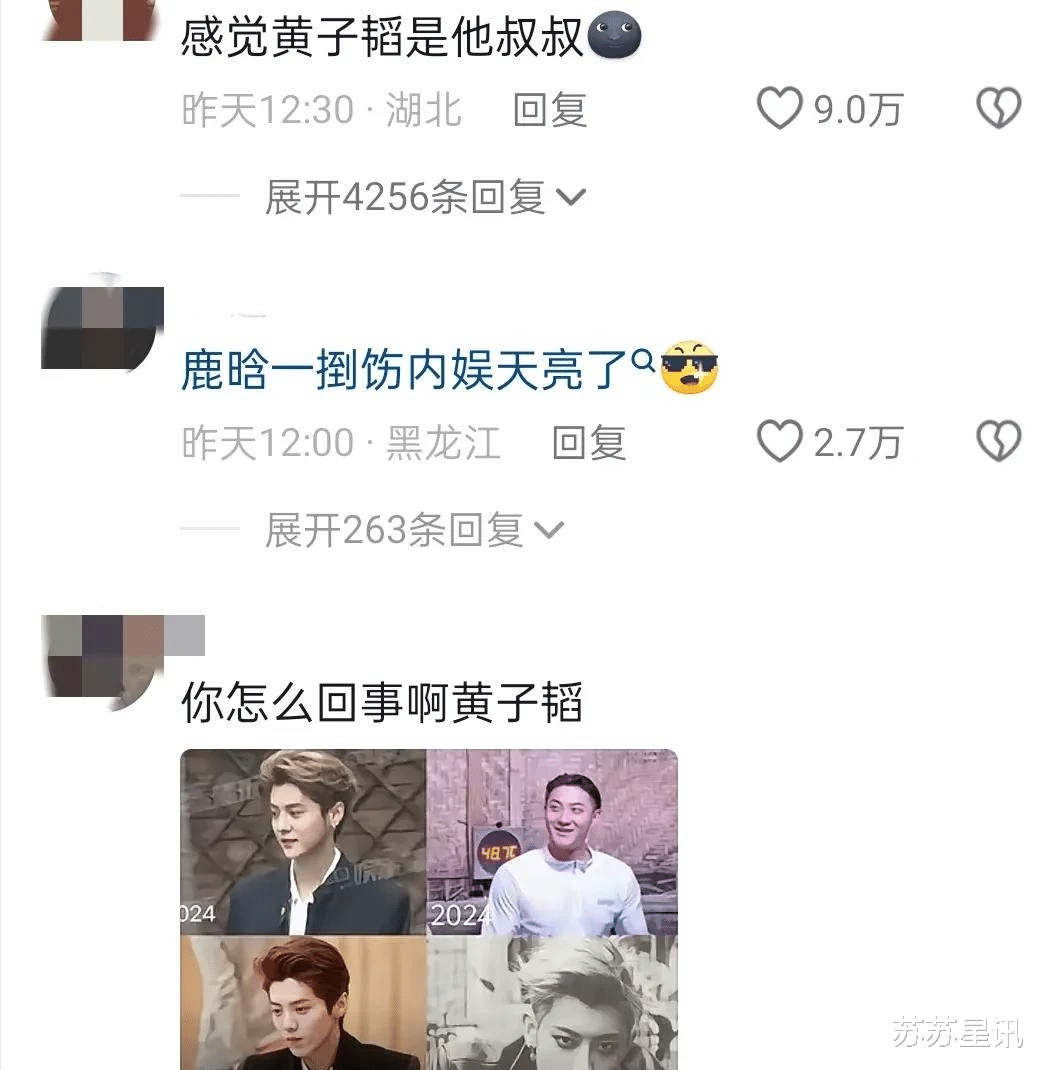1040x1070 pixels.
Task: Toggle the like heart showing 2.7万
Action: click(781, 440)
